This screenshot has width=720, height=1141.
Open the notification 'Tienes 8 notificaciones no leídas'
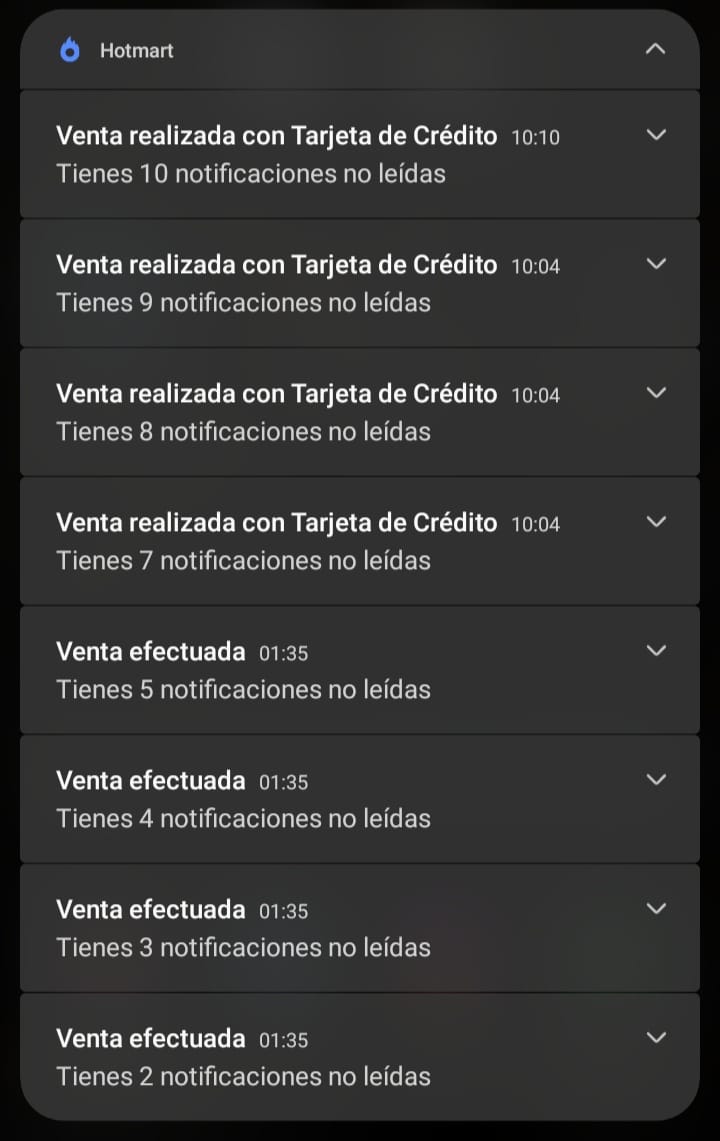(300, 413)
